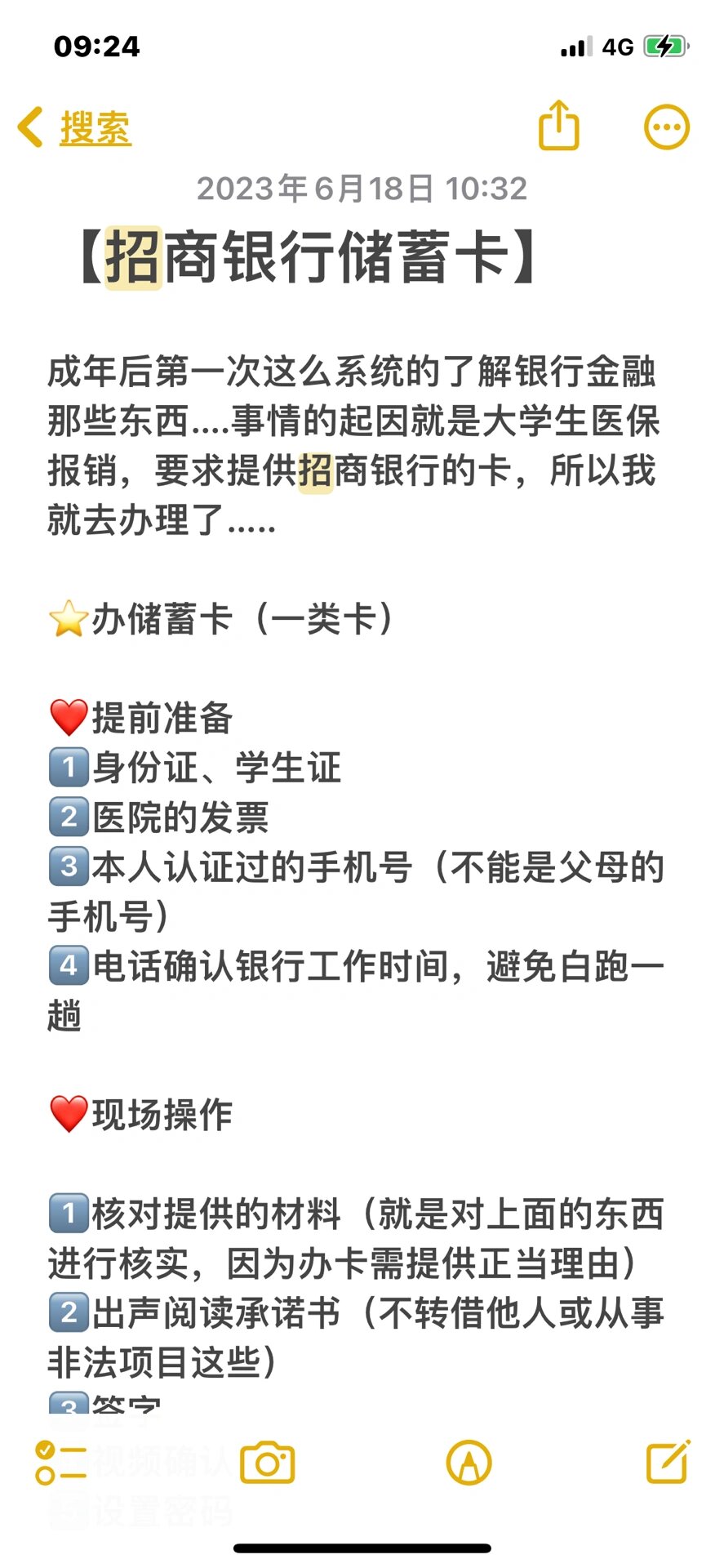724x1568 pixels.
Task: Tap the 1️⃣身份证、学生证 list item
Action: (194, 768)
